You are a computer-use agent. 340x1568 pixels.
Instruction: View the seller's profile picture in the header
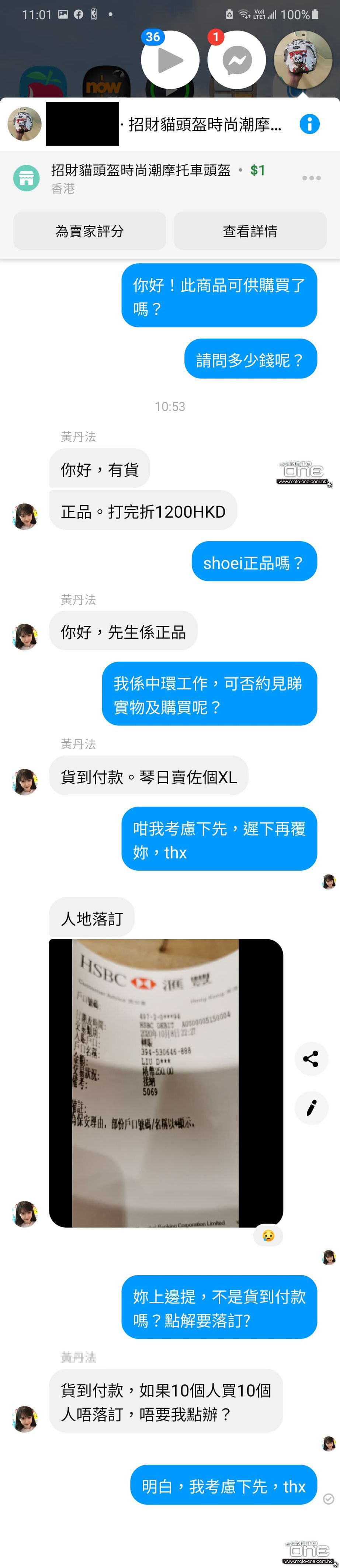click(x=24, y=124)
